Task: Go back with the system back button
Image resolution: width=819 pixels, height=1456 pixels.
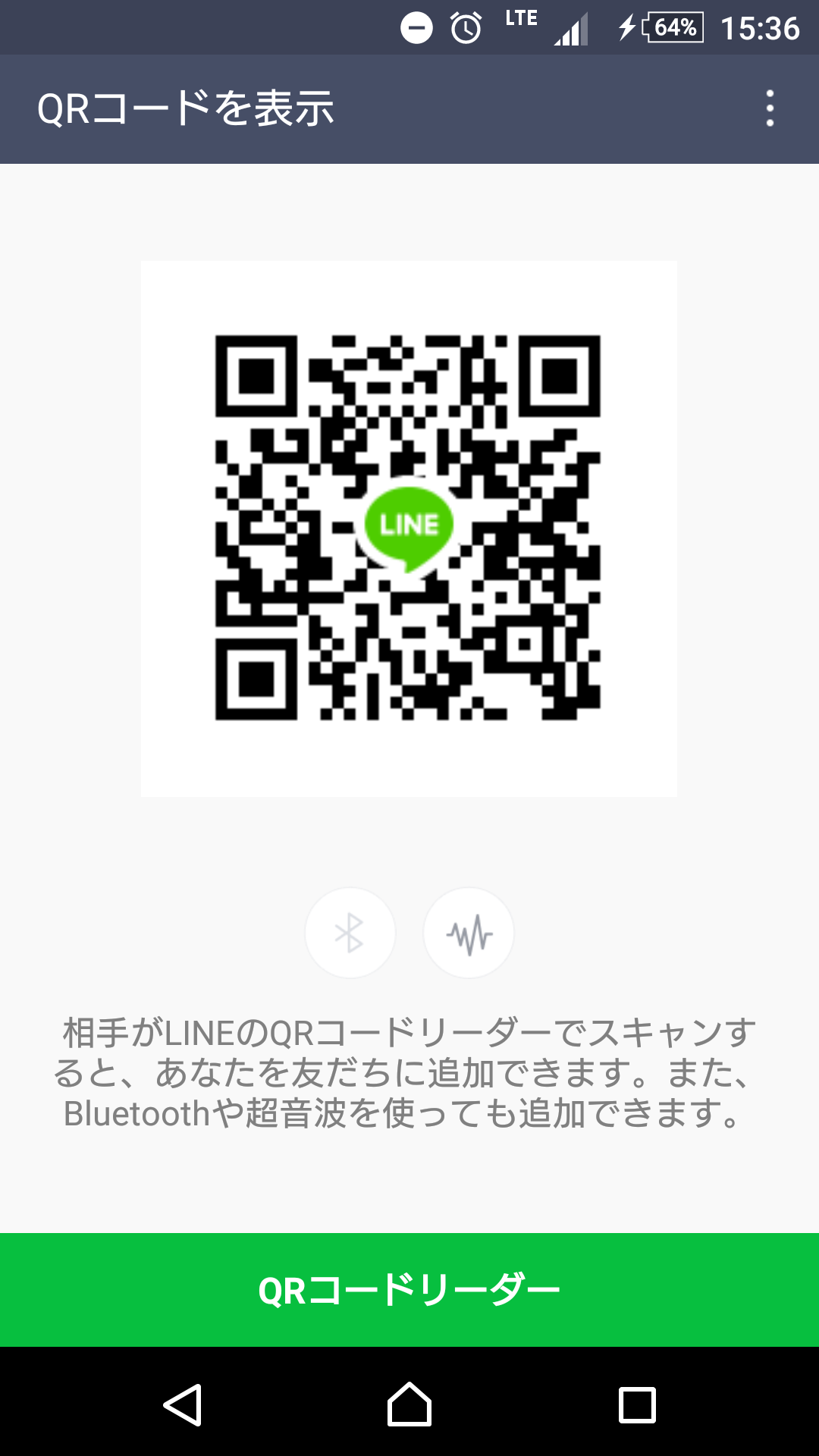Action: (183, 1404)
